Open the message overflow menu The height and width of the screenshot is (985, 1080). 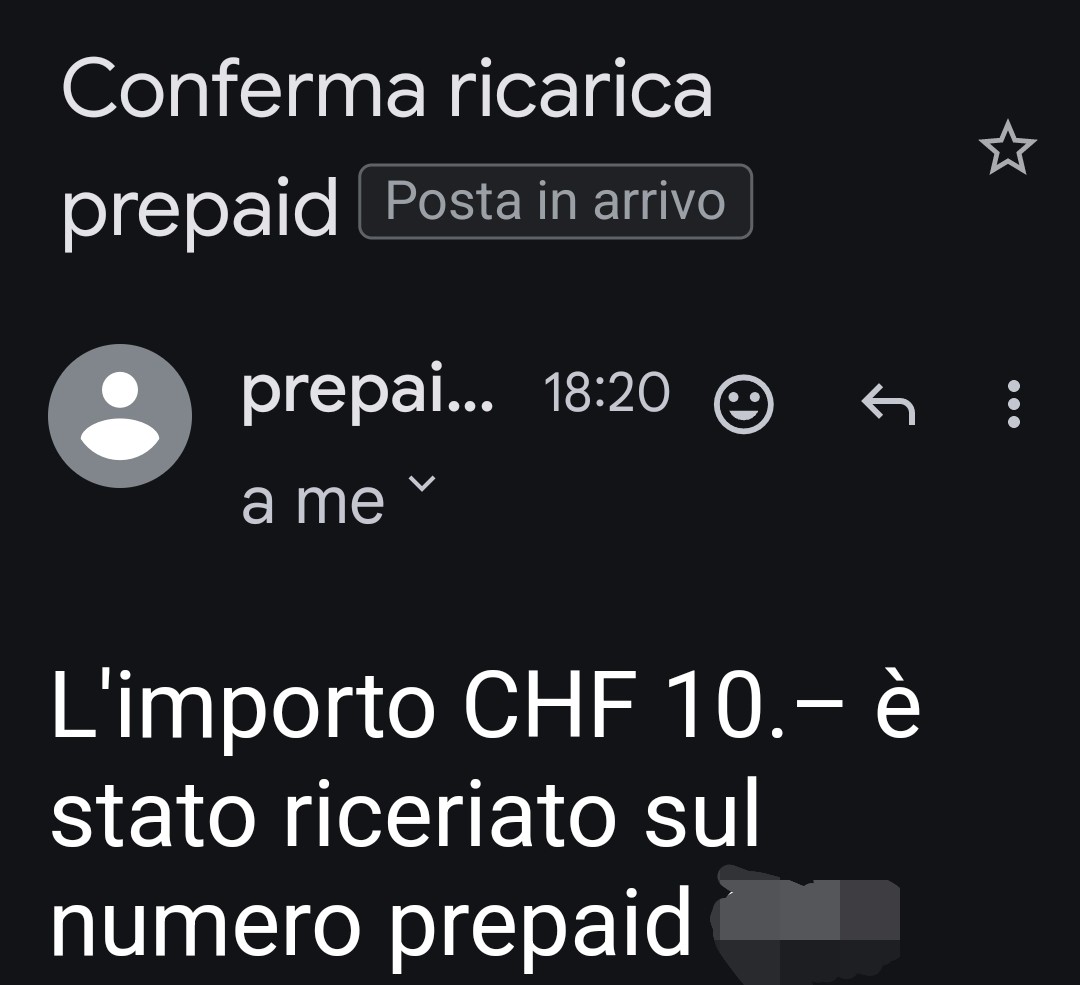(1013, 404)
